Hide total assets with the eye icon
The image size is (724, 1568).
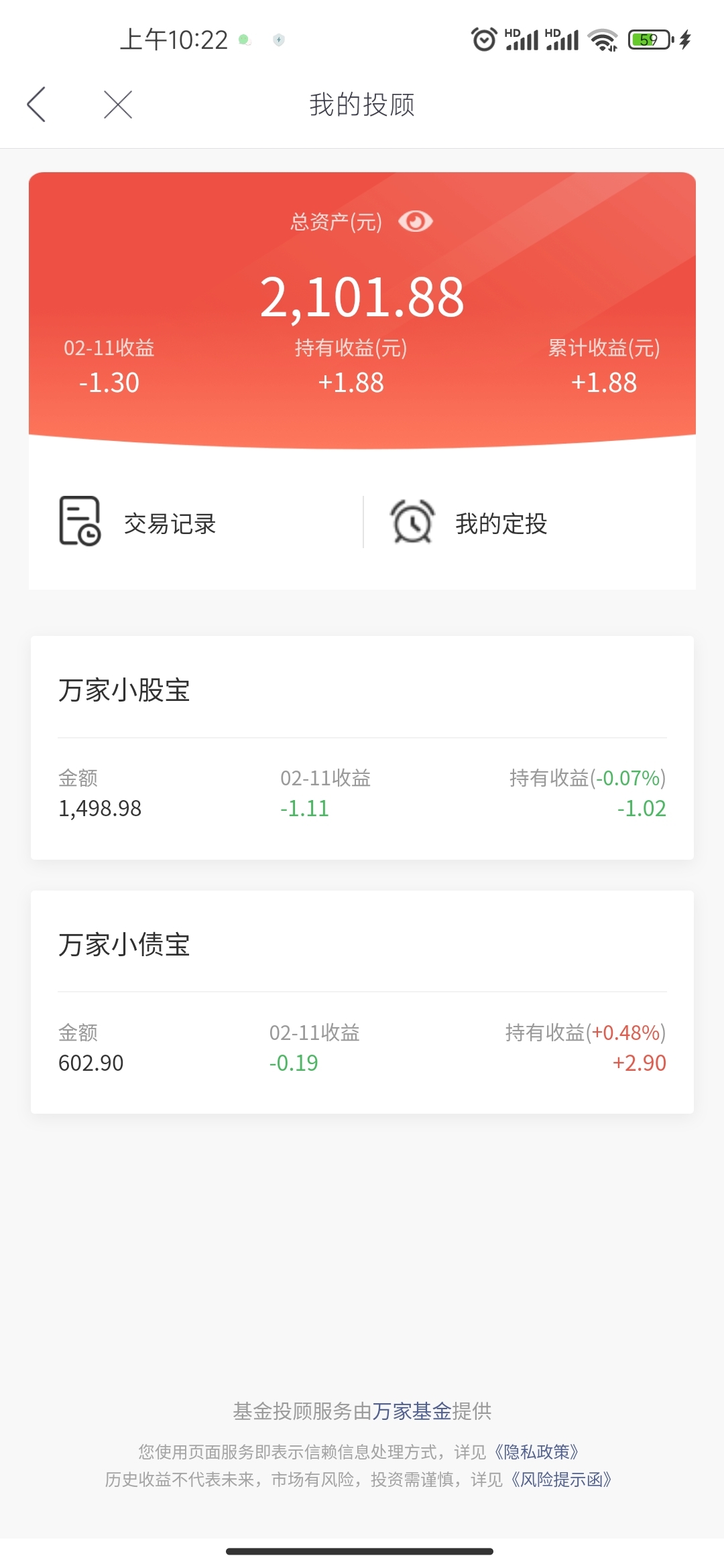click(416, 221)
